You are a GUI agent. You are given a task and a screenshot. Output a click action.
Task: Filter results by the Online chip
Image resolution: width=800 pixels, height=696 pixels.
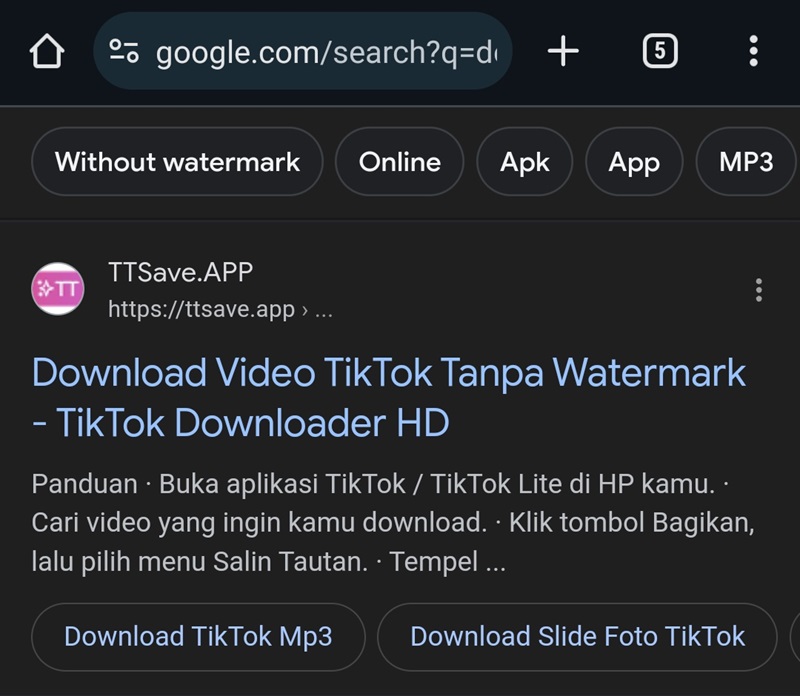(x=399, y=162)
